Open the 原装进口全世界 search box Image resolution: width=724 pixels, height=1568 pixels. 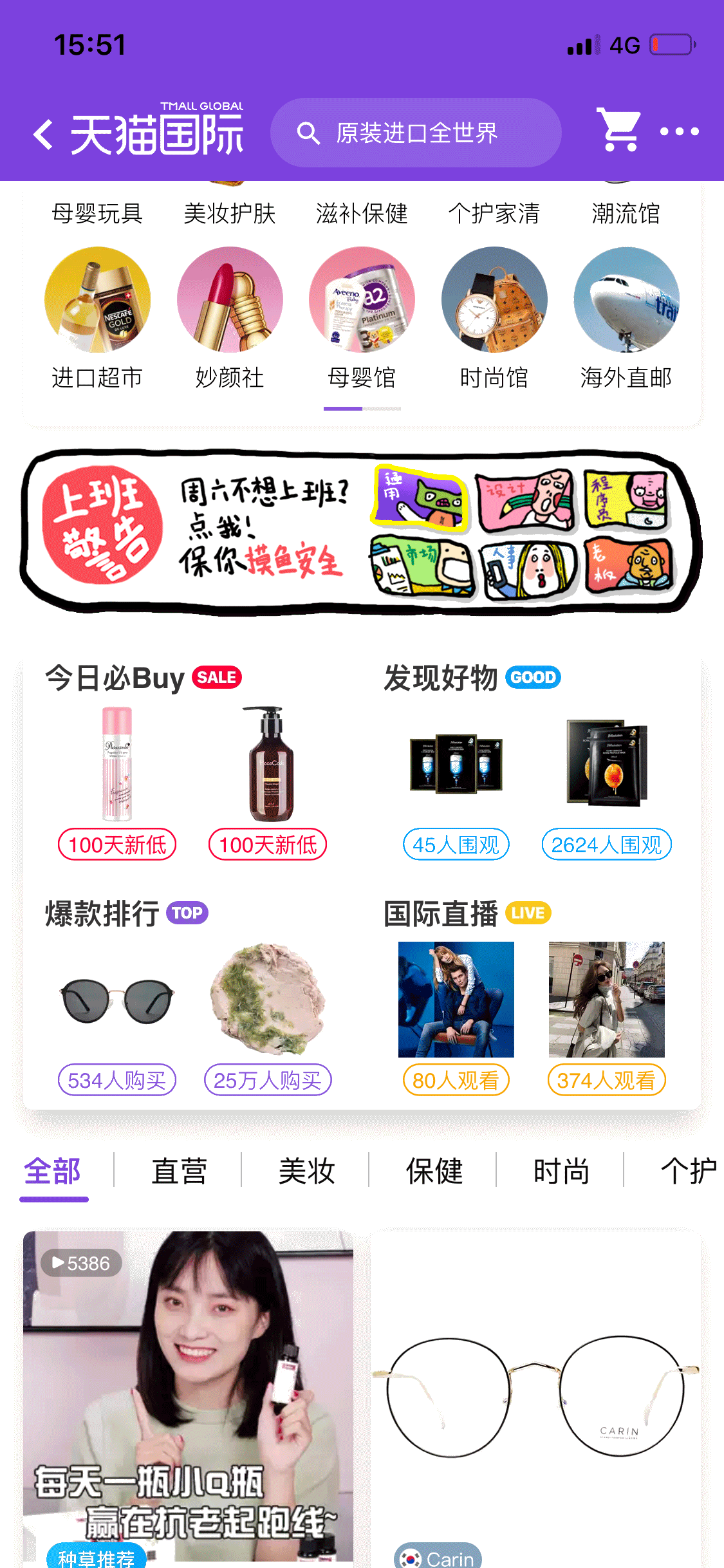coord(415,133)
